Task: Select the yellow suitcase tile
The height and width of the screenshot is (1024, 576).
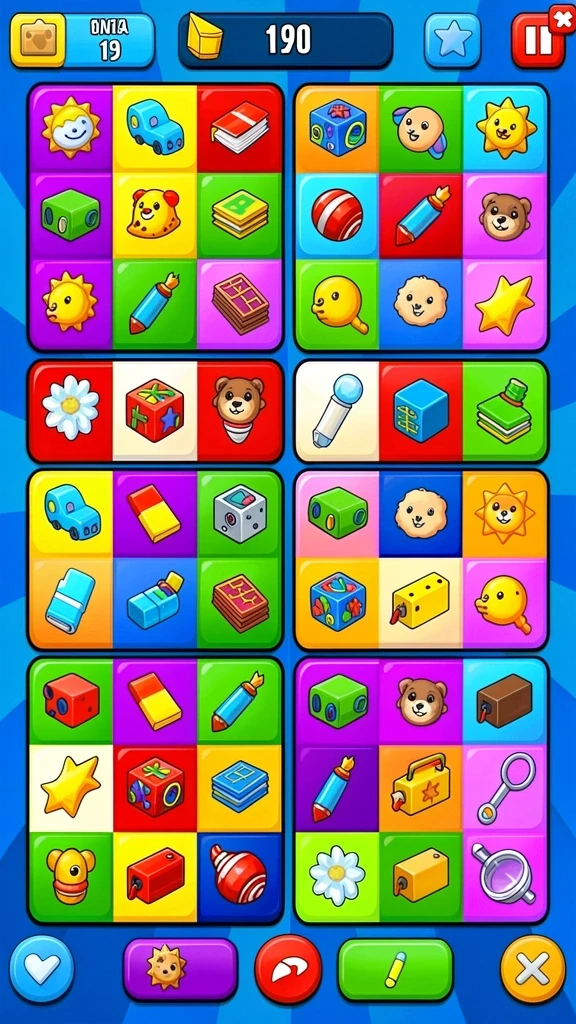Action: click(x=421, y=788)
